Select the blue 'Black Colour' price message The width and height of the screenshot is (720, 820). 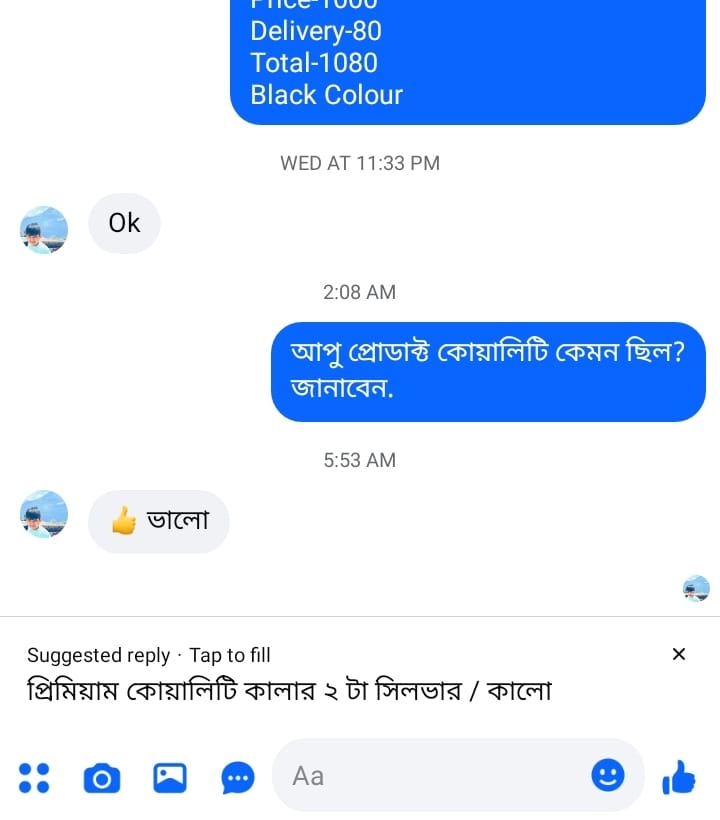[x=467, y=62]
